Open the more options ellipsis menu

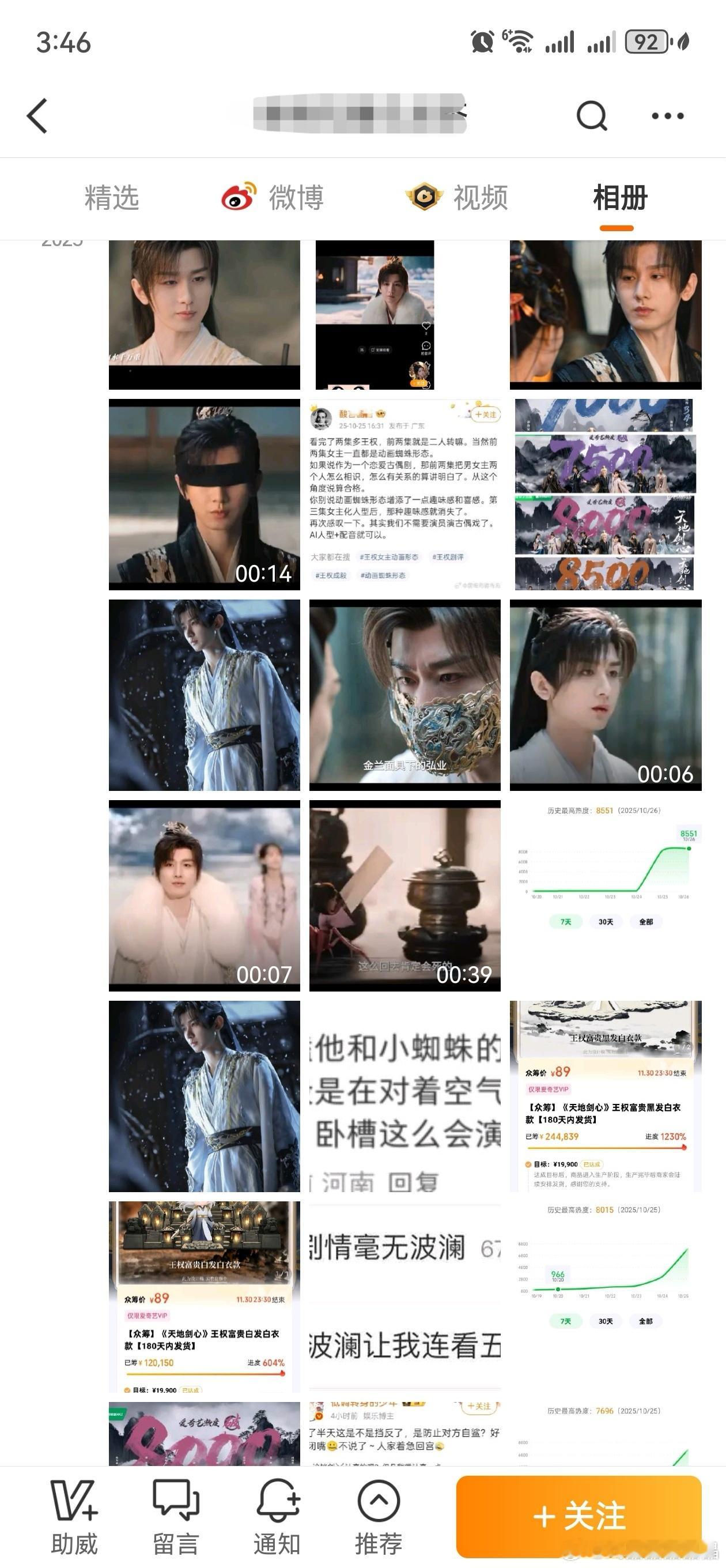pos(668,115)
